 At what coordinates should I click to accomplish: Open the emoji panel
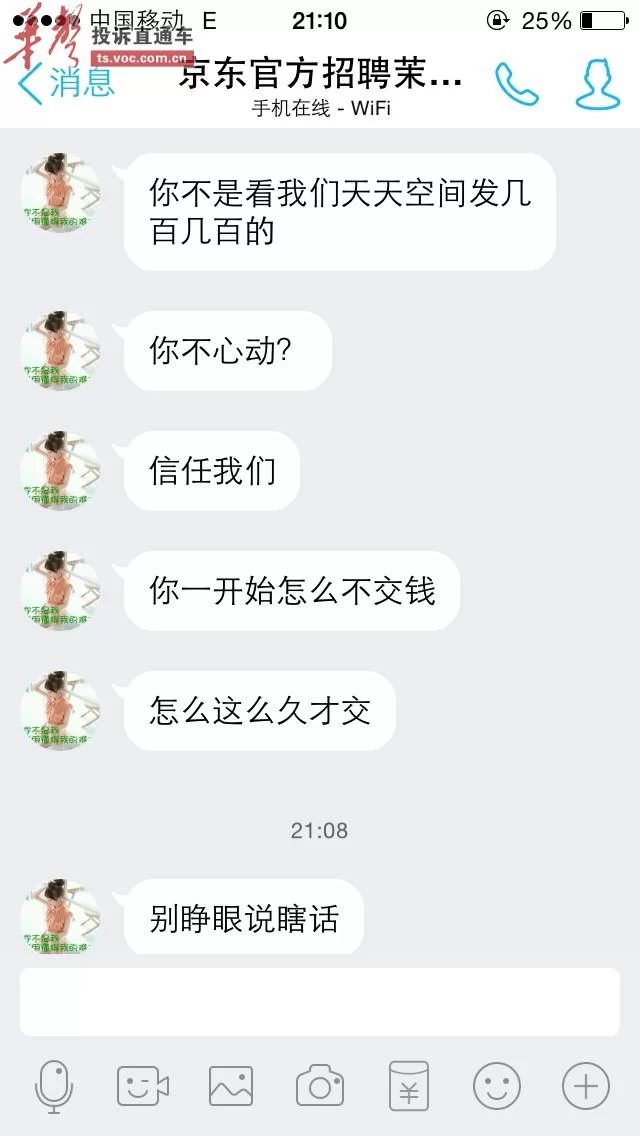(497, 1087)
